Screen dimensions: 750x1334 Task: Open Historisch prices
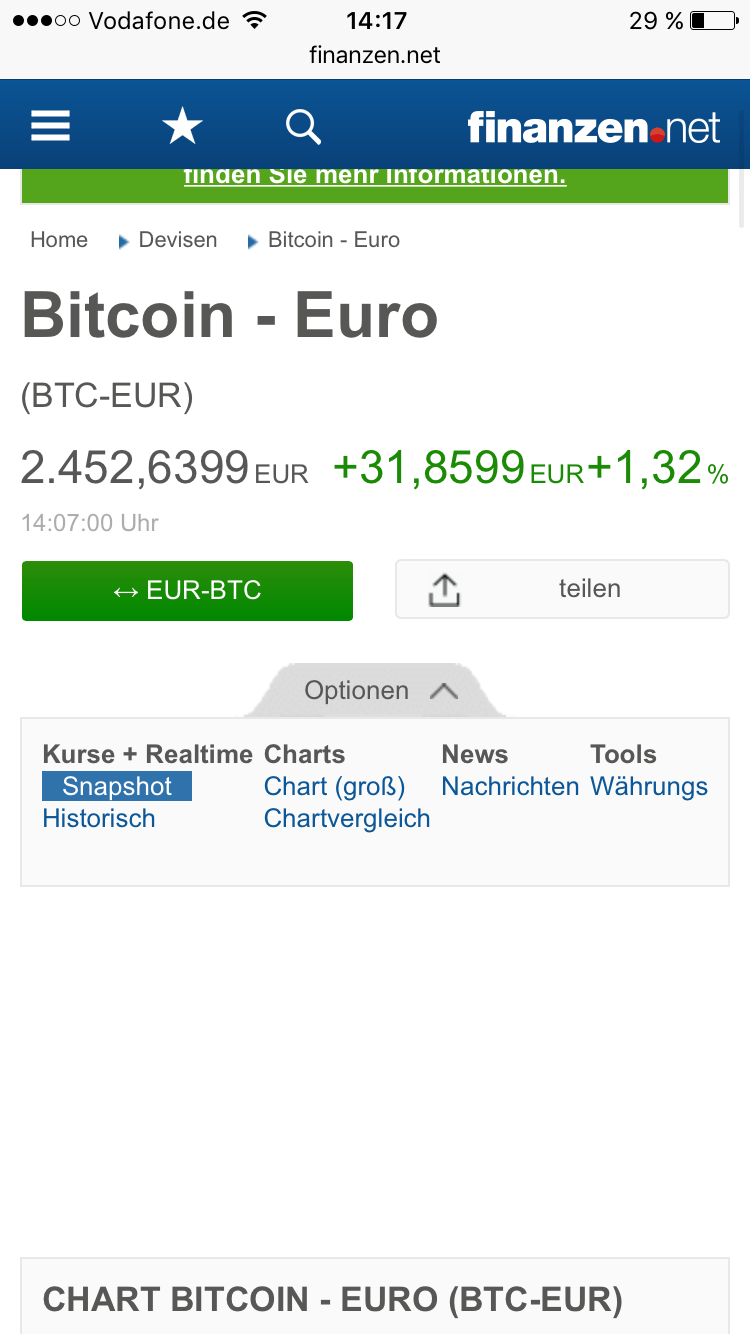[x=99, y=818]
